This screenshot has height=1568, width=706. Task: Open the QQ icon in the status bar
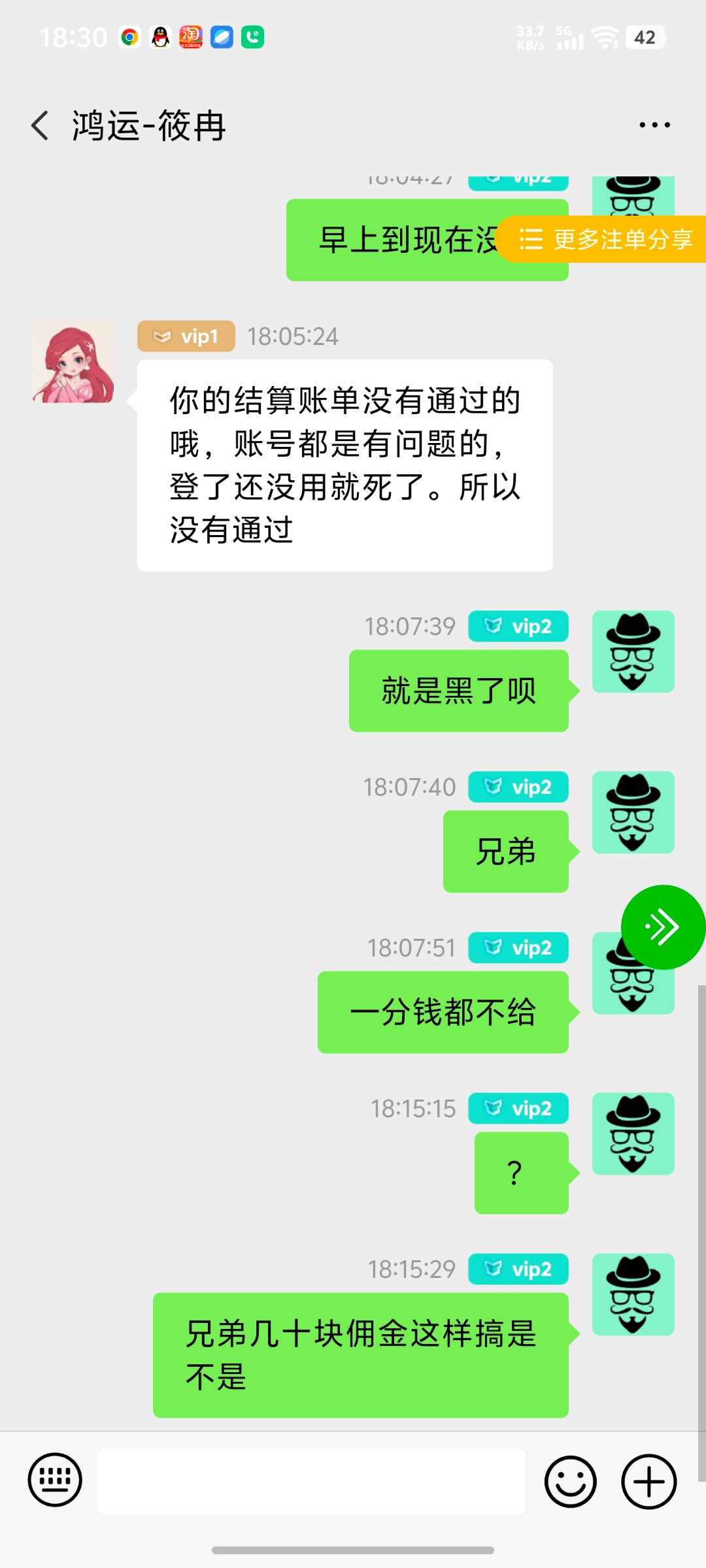pyautogui.click(x=160, y=37)
